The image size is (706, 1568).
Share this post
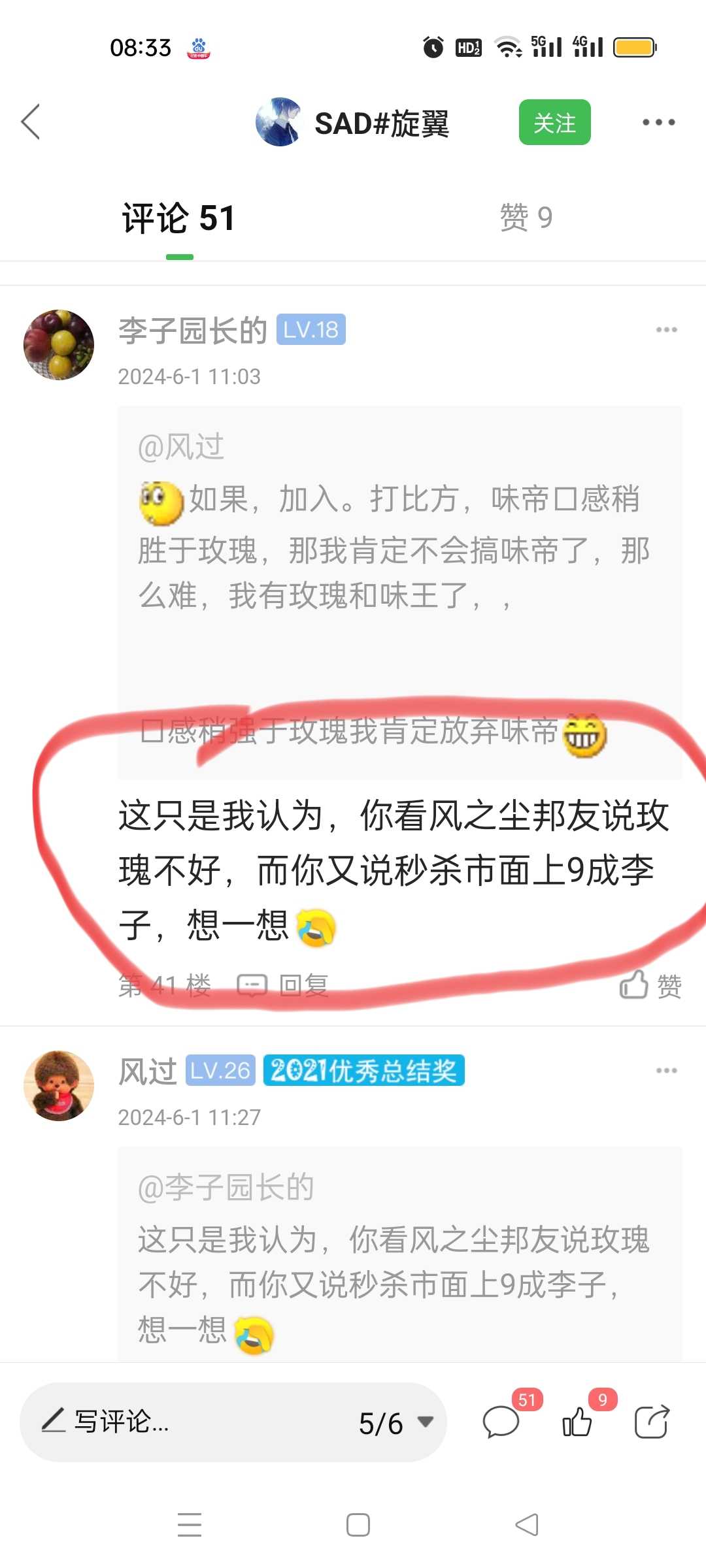click(x=652, y=1422)
